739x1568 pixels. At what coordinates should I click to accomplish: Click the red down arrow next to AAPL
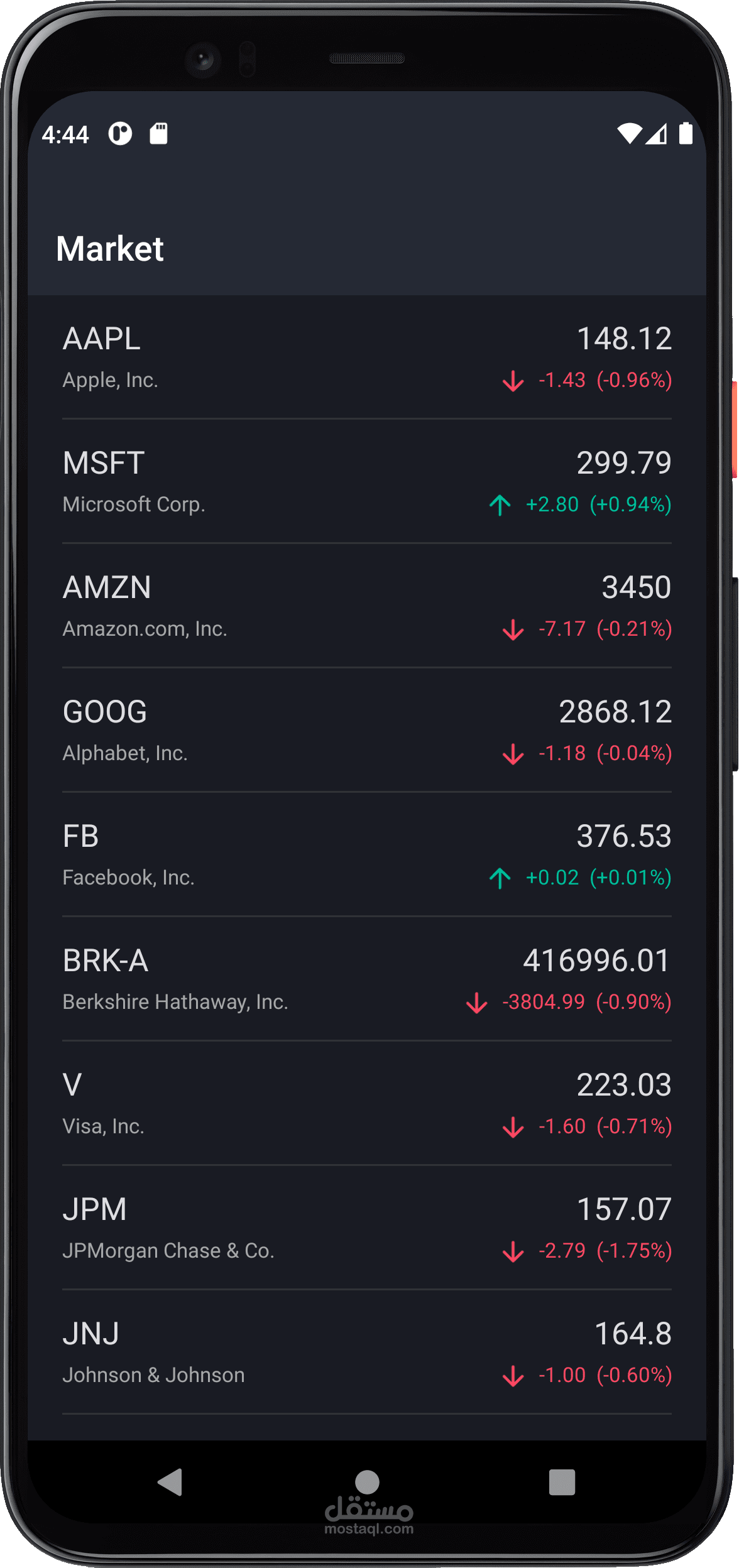[x=513, y=379]
